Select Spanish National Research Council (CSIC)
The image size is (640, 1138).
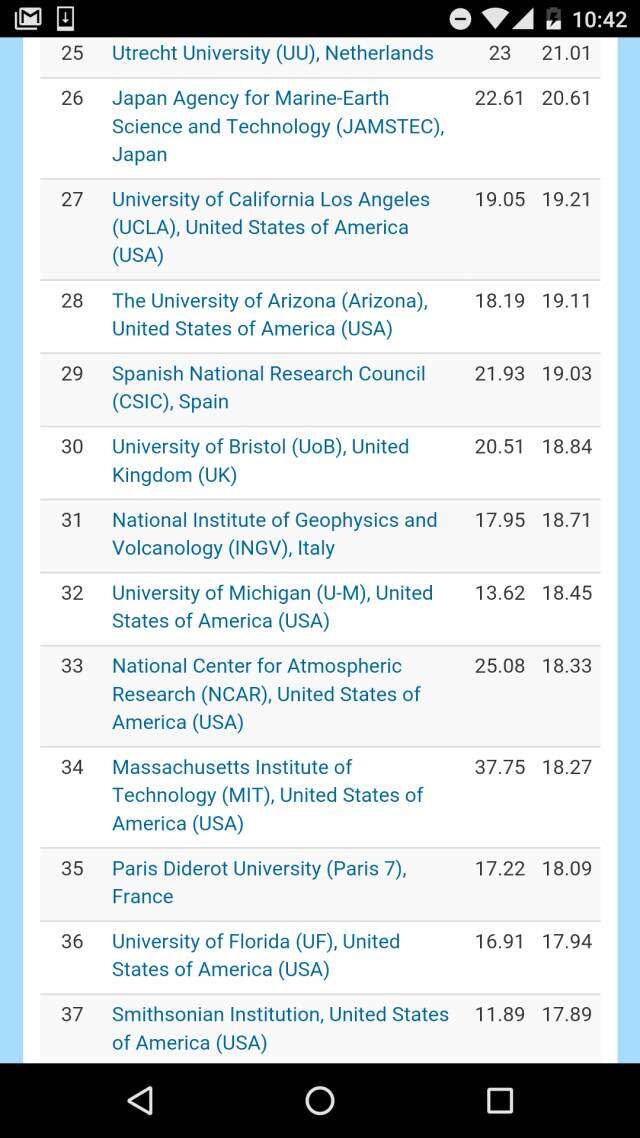(x=268, y=387)
